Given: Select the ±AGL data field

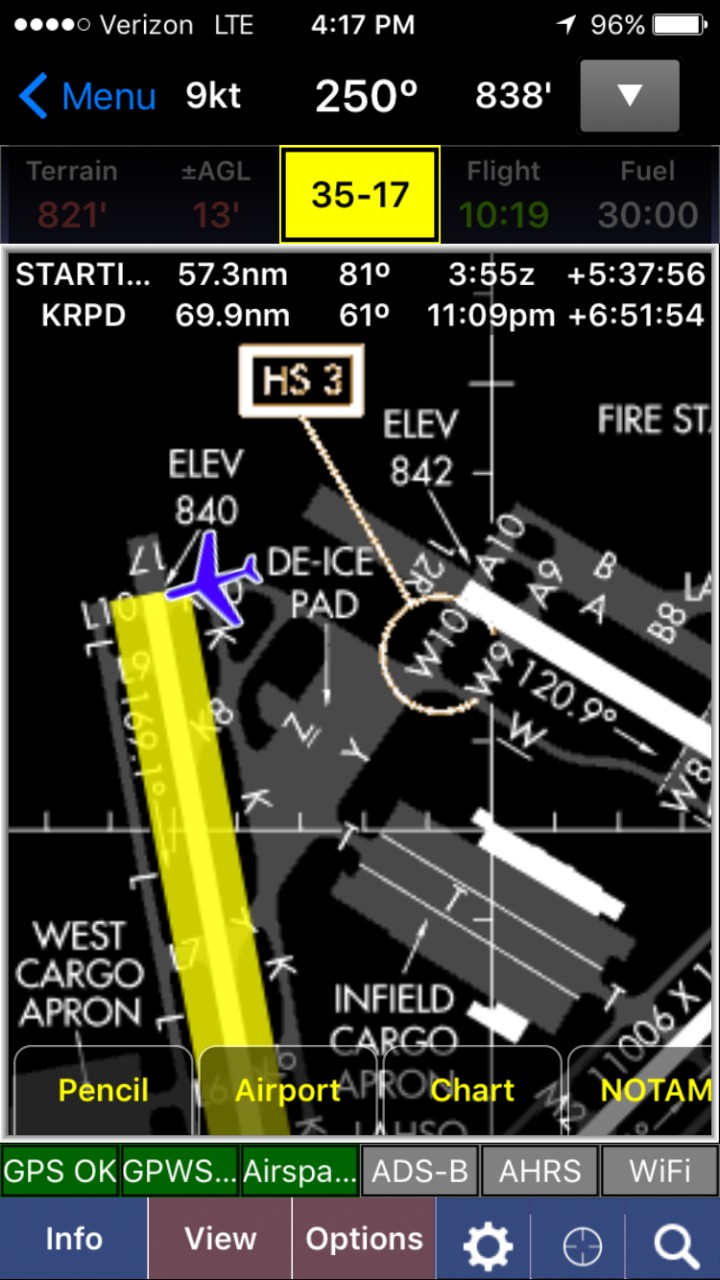Looking at the screenshot, I should coord(210,194).
